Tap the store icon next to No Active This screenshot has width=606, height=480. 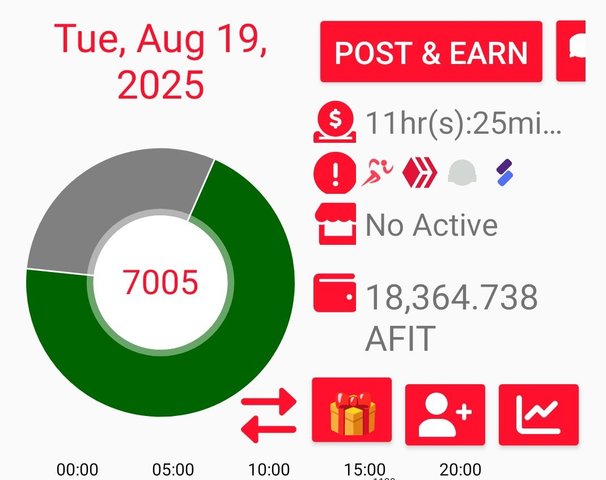[x=336, y=225]
